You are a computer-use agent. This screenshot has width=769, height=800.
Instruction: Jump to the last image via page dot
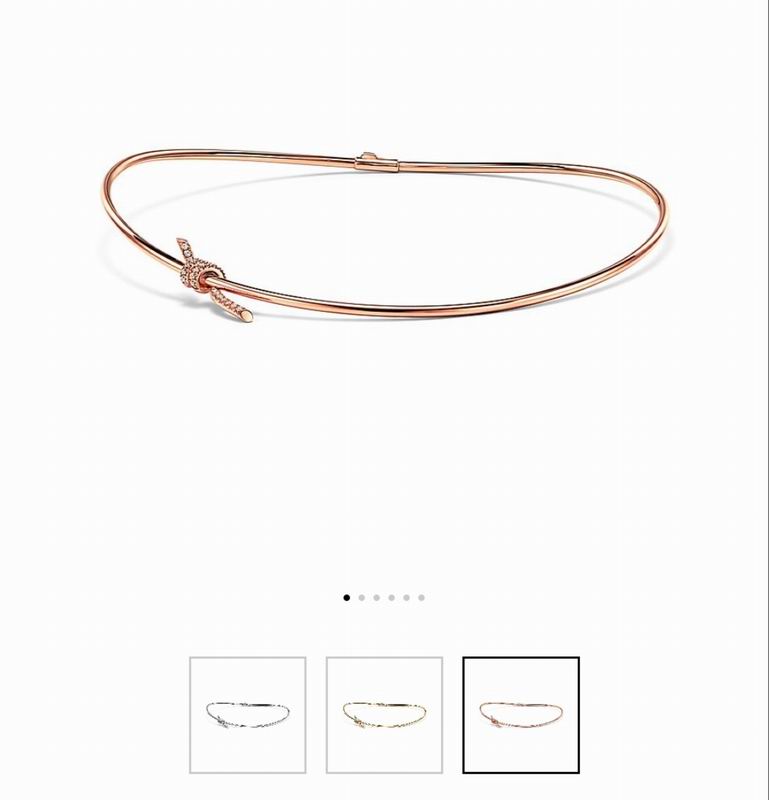pos(422,597)
